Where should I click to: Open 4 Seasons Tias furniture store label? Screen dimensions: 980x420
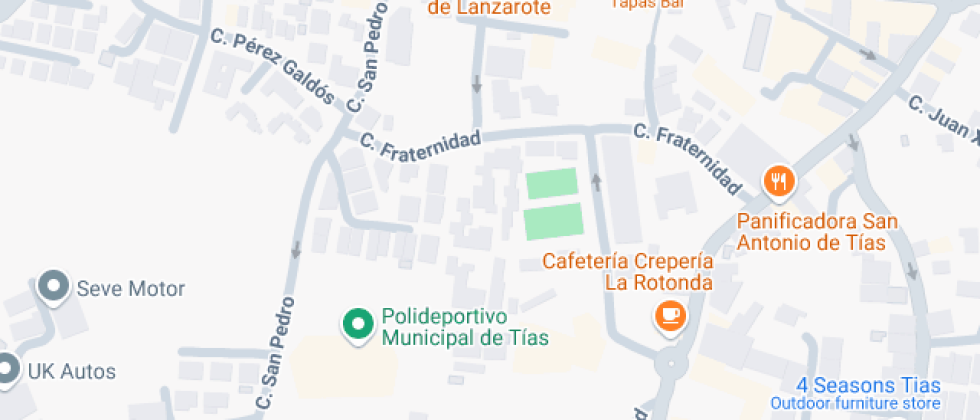[868, 386]
